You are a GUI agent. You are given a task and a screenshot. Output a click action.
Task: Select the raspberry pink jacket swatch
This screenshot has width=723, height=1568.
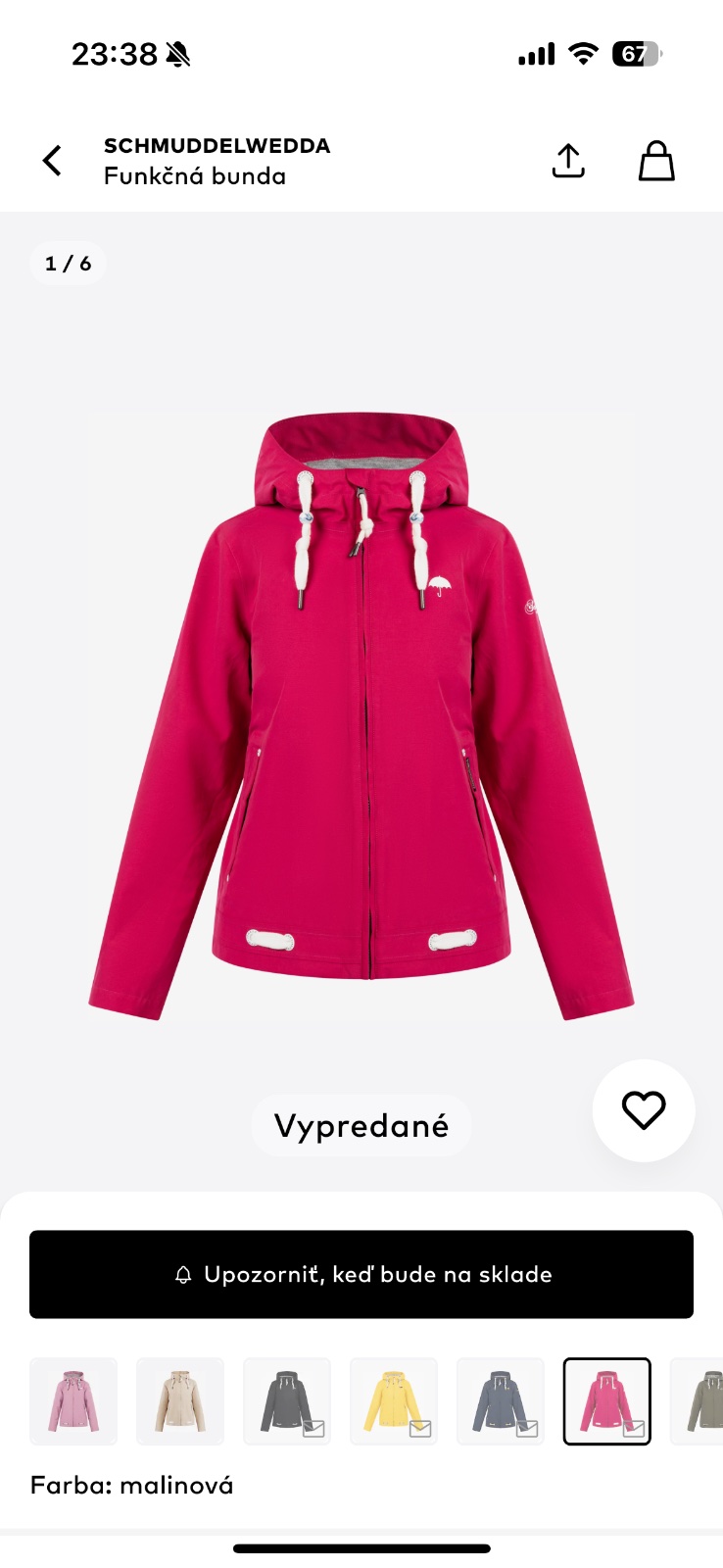607,1400
